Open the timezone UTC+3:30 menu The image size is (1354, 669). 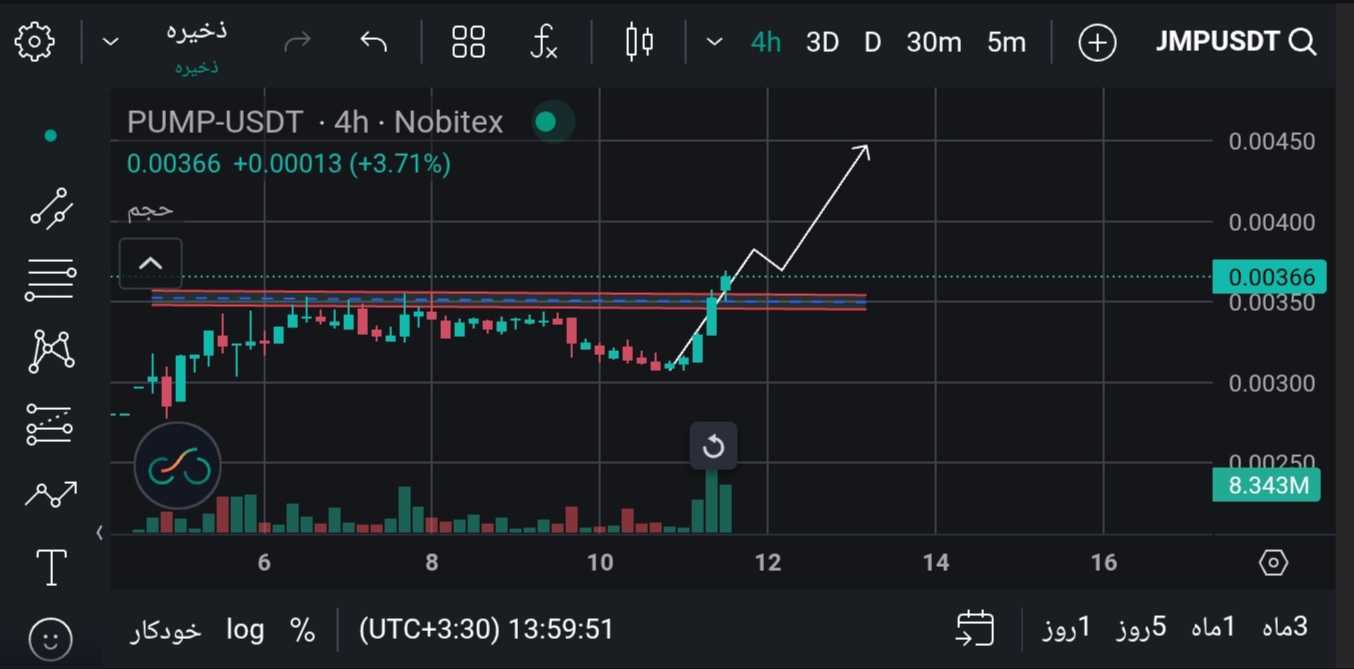pyautogui.click(x=485, y=629)
